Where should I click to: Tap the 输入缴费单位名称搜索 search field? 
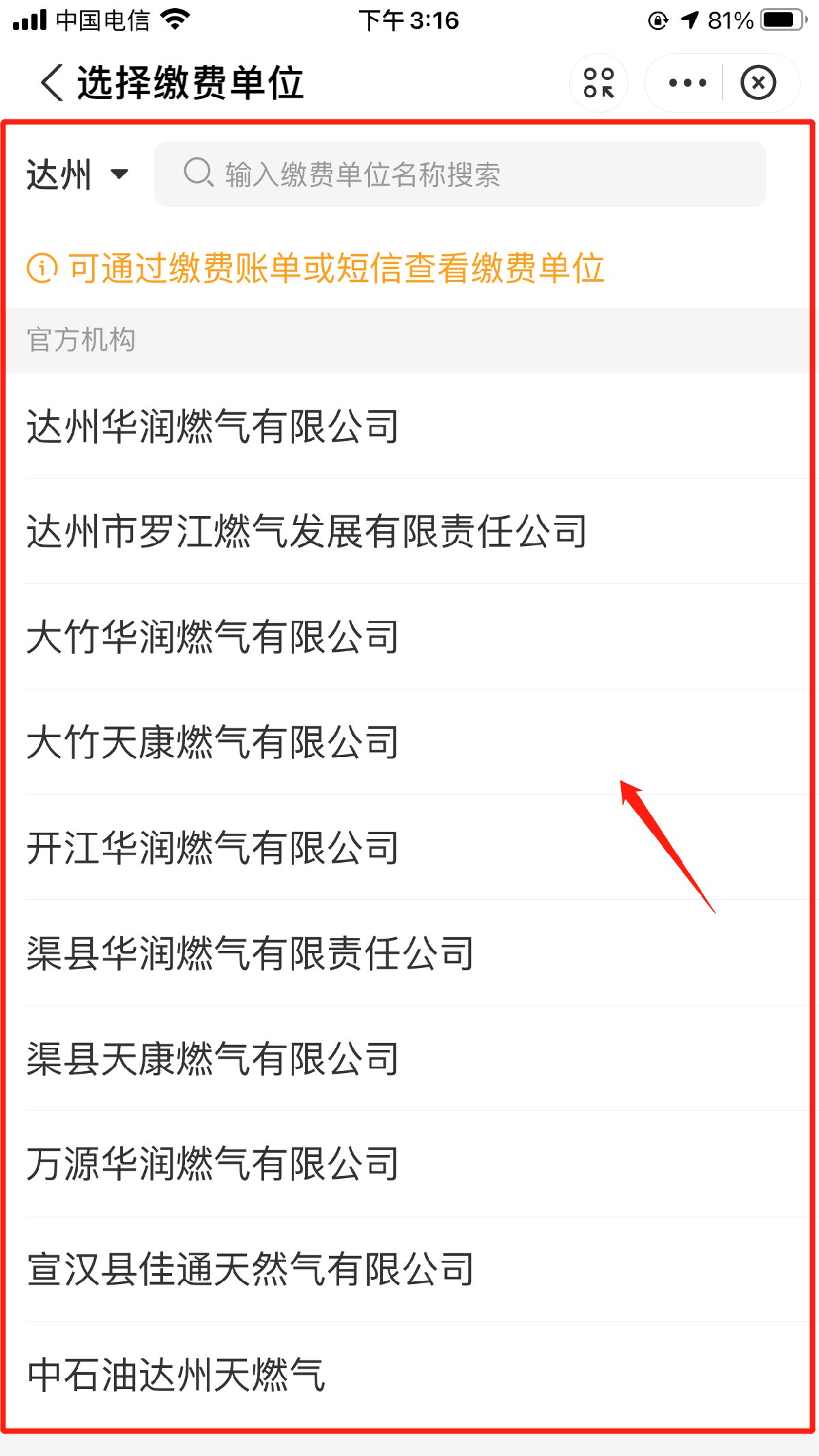(x=460, y=175)
